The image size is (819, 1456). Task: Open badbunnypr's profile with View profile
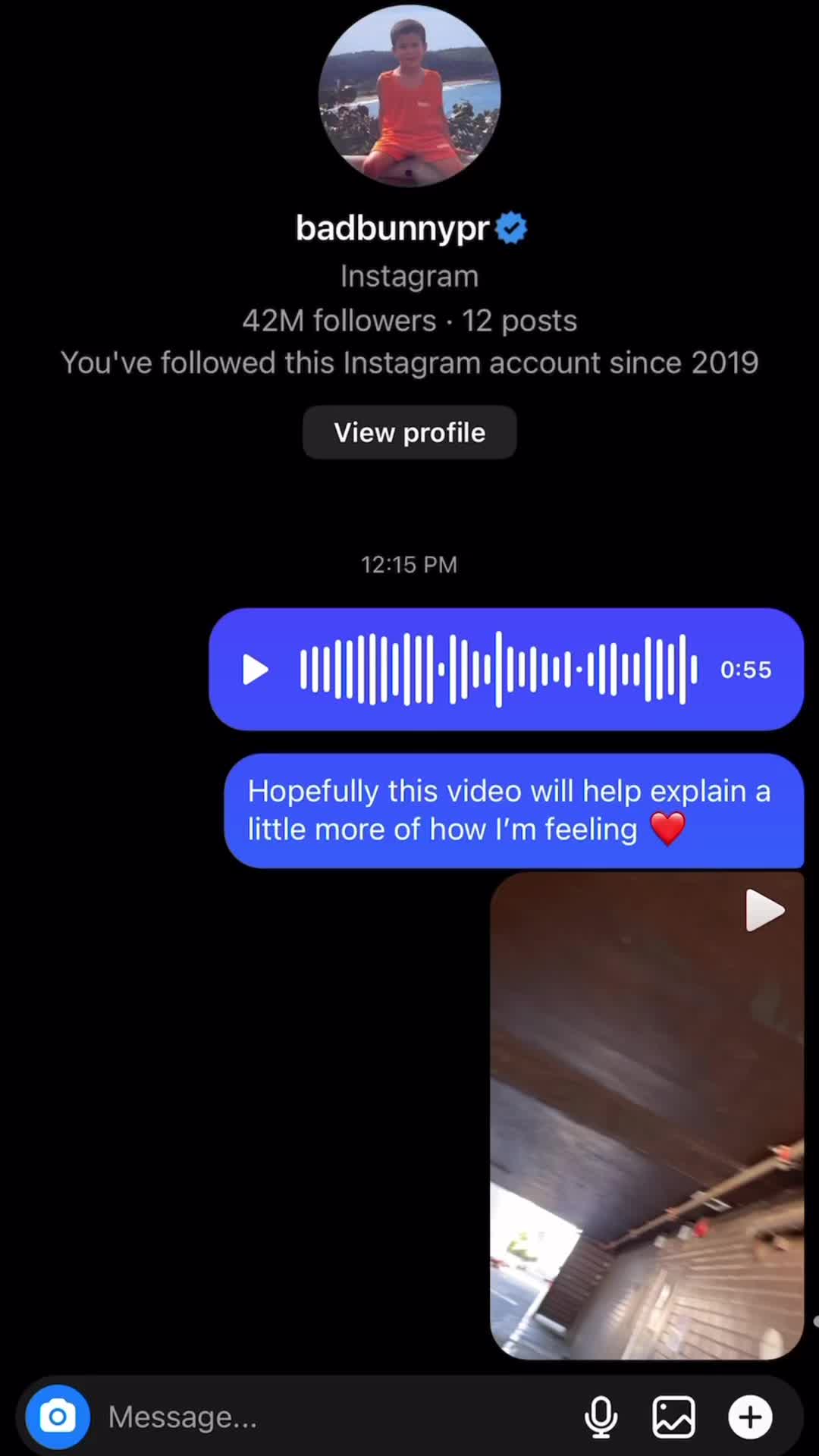409,432
